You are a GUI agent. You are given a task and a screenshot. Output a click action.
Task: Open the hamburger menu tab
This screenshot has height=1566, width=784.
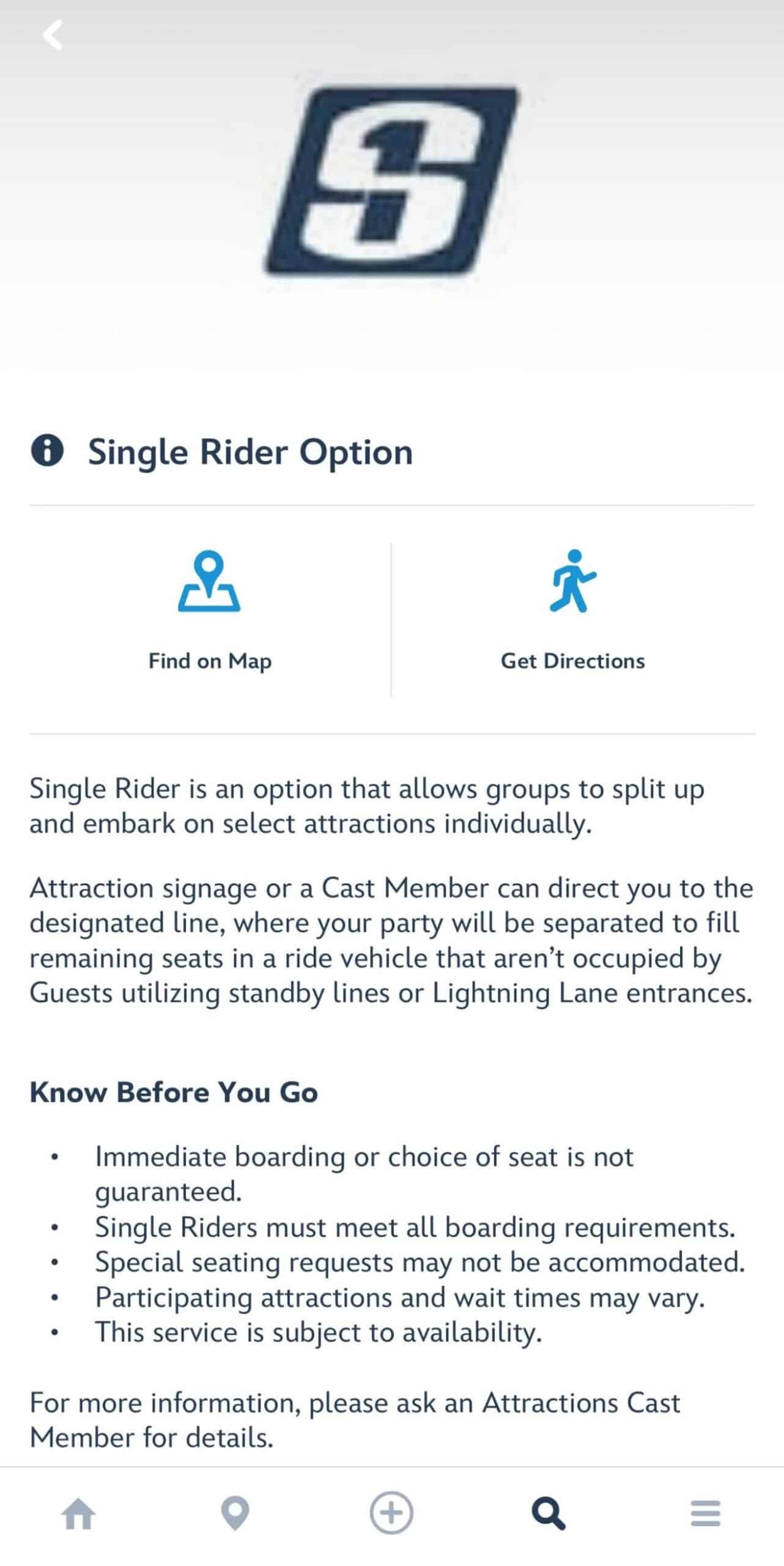(x=705, y=1514)
